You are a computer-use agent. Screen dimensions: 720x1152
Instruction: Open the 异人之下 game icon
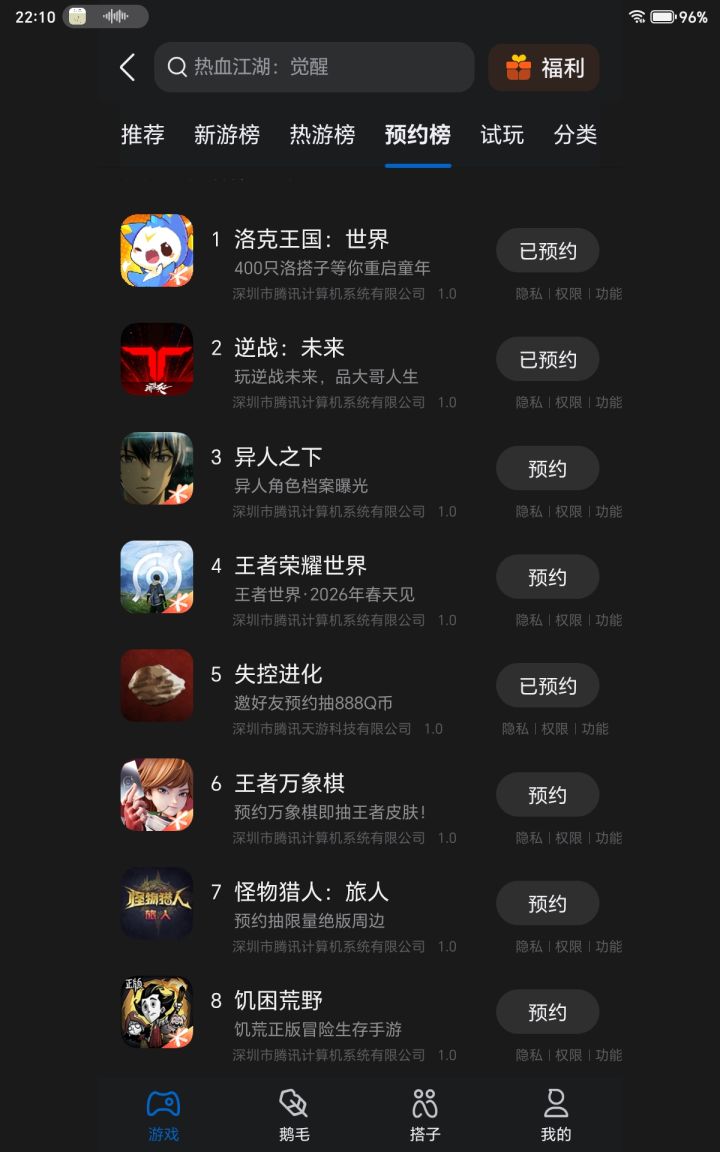[156, 468]
